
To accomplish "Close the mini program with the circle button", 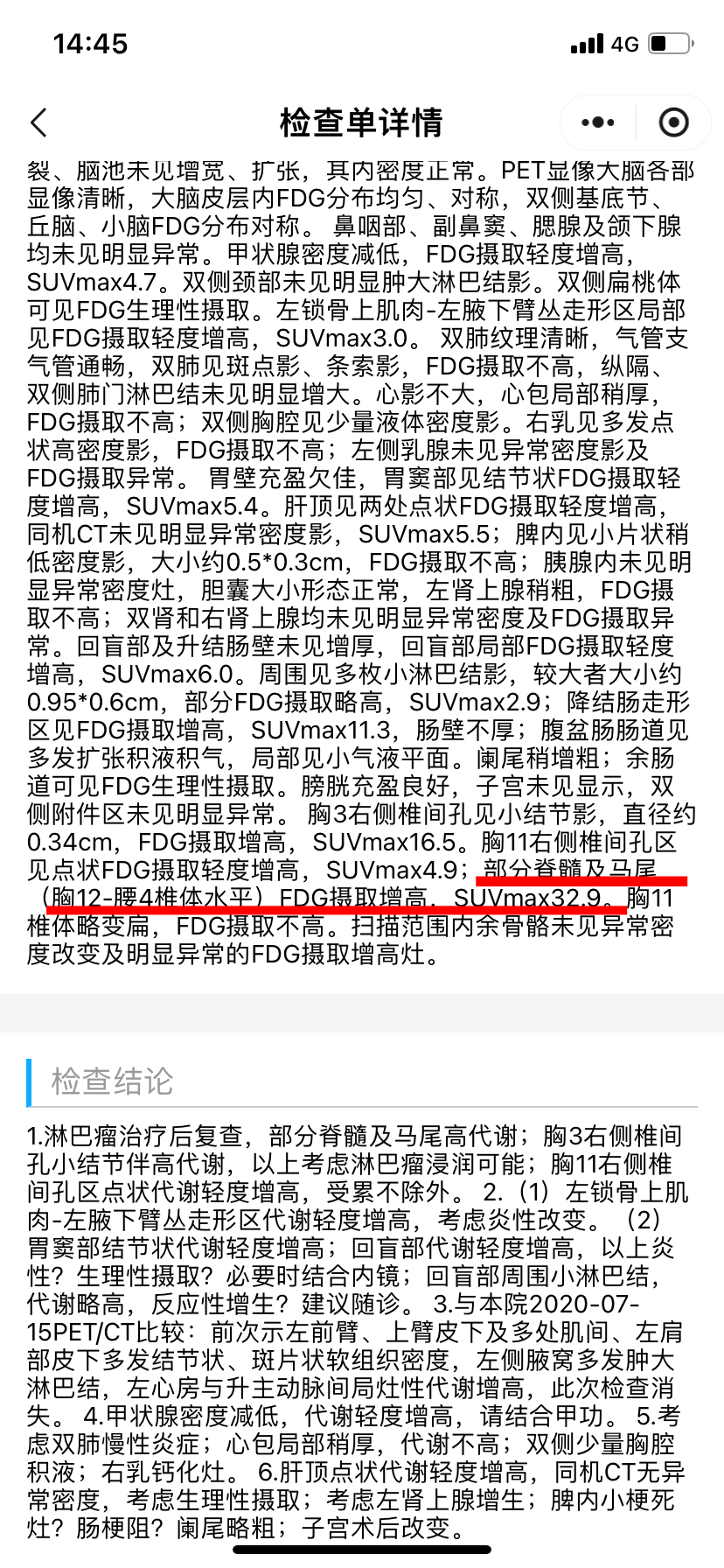I will 673,122.
